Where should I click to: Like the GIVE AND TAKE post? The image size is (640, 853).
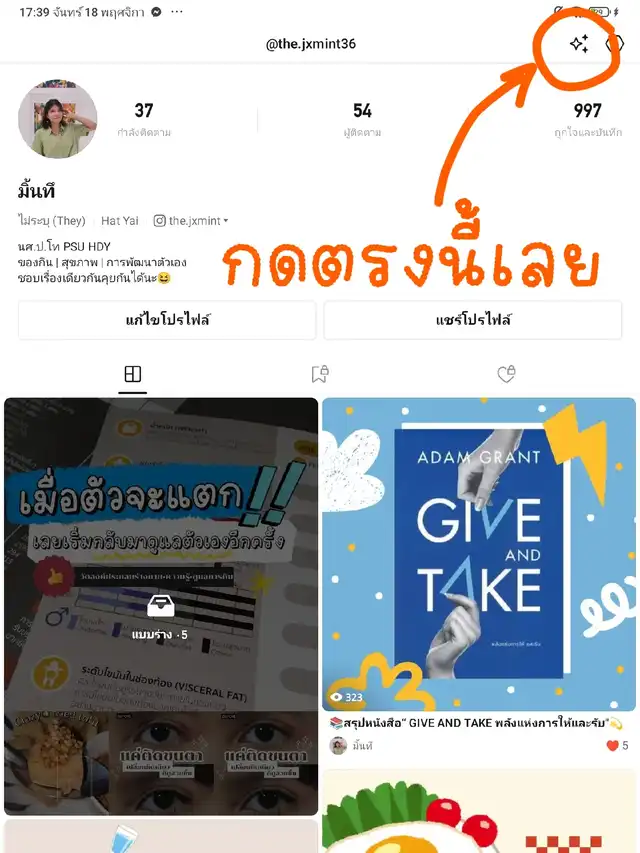612,745
